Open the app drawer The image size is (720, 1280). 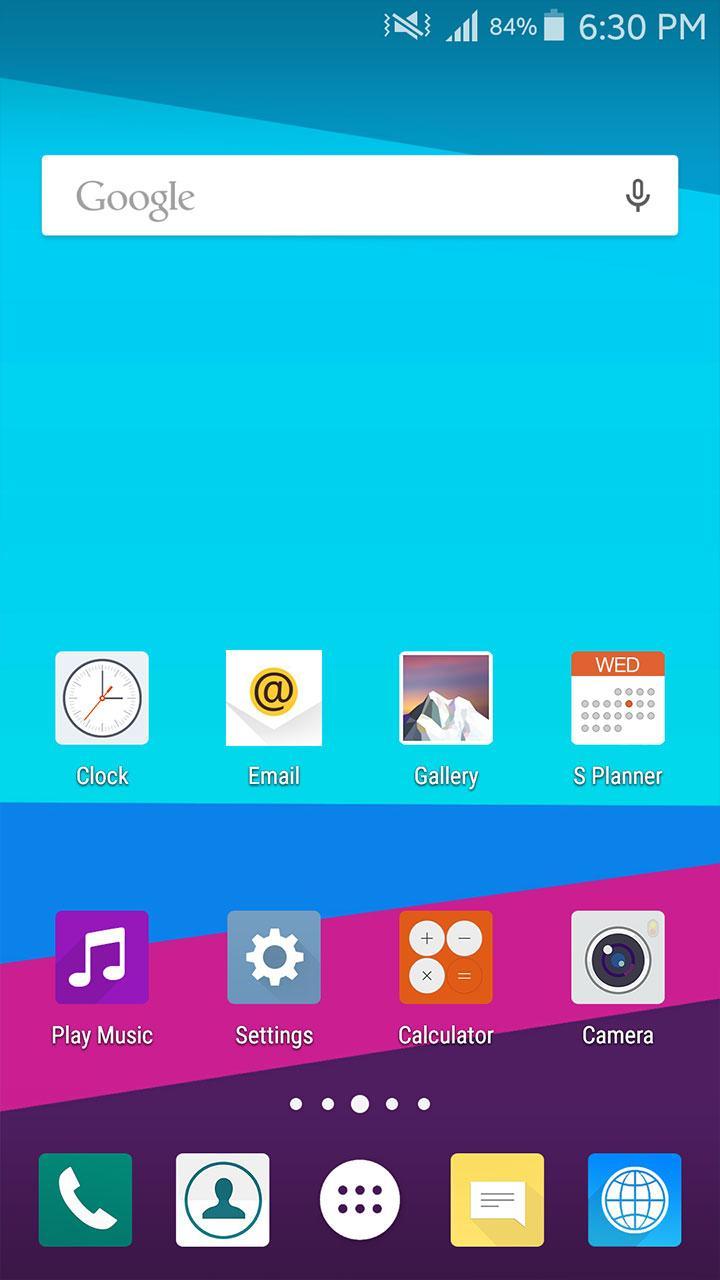(x=360, y=1200)
